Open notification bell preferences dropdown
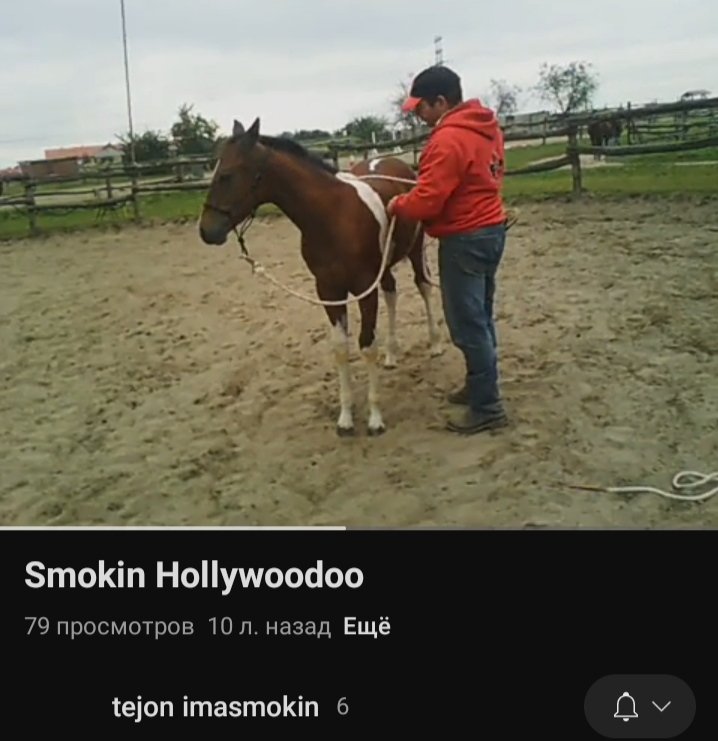 640,707
